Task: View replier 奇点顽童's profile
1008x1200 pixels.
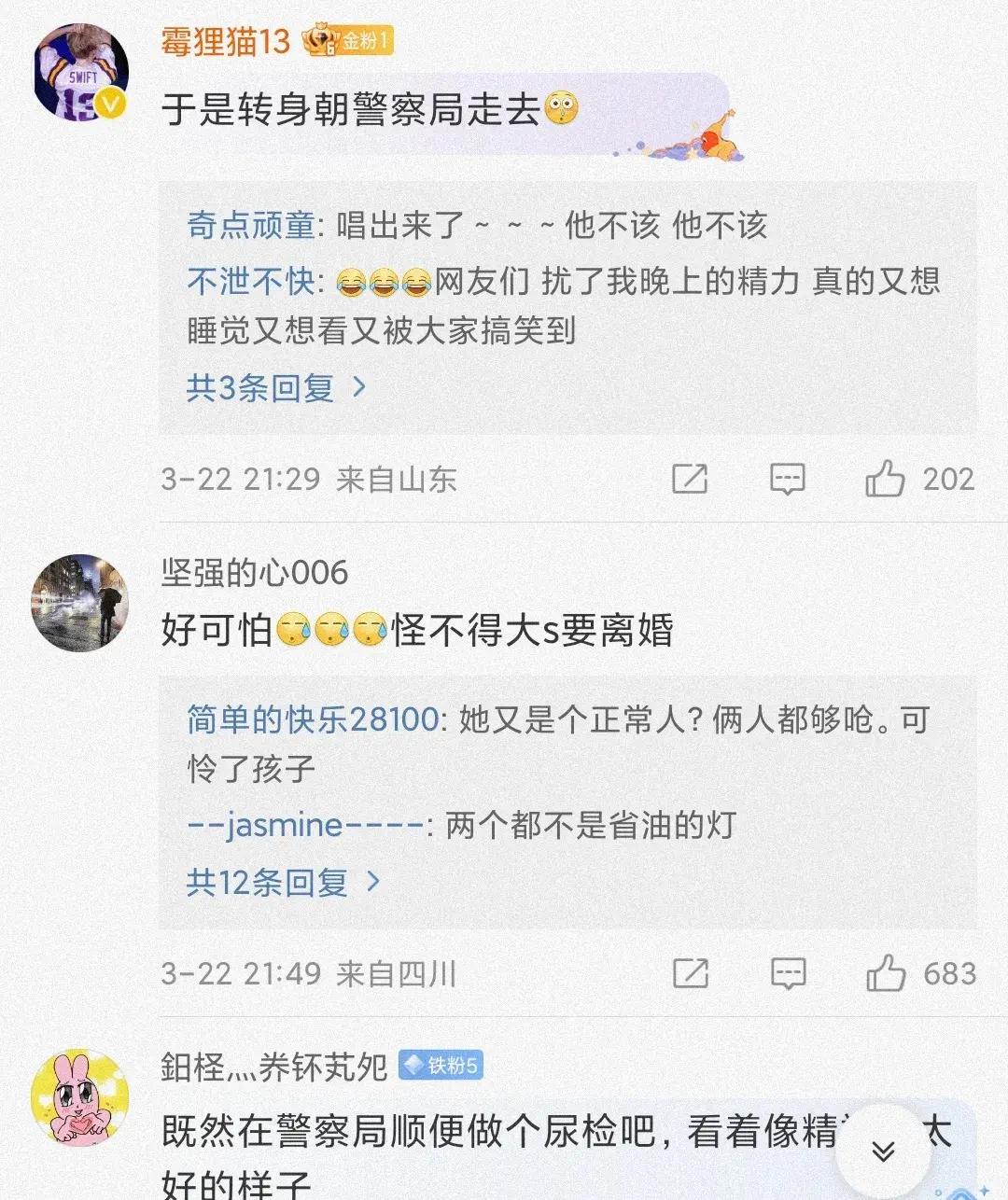Action: [251, 225]
